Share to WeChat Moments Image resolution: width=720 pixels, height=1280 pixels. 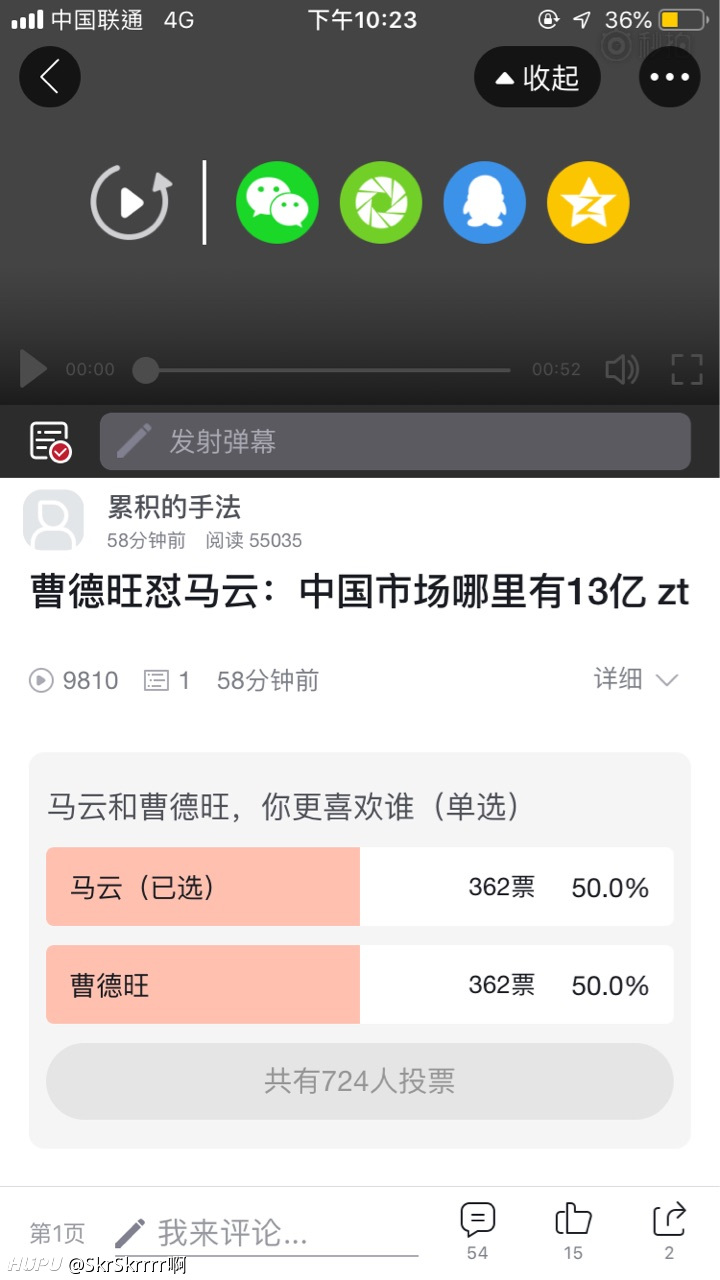(381, 202)
